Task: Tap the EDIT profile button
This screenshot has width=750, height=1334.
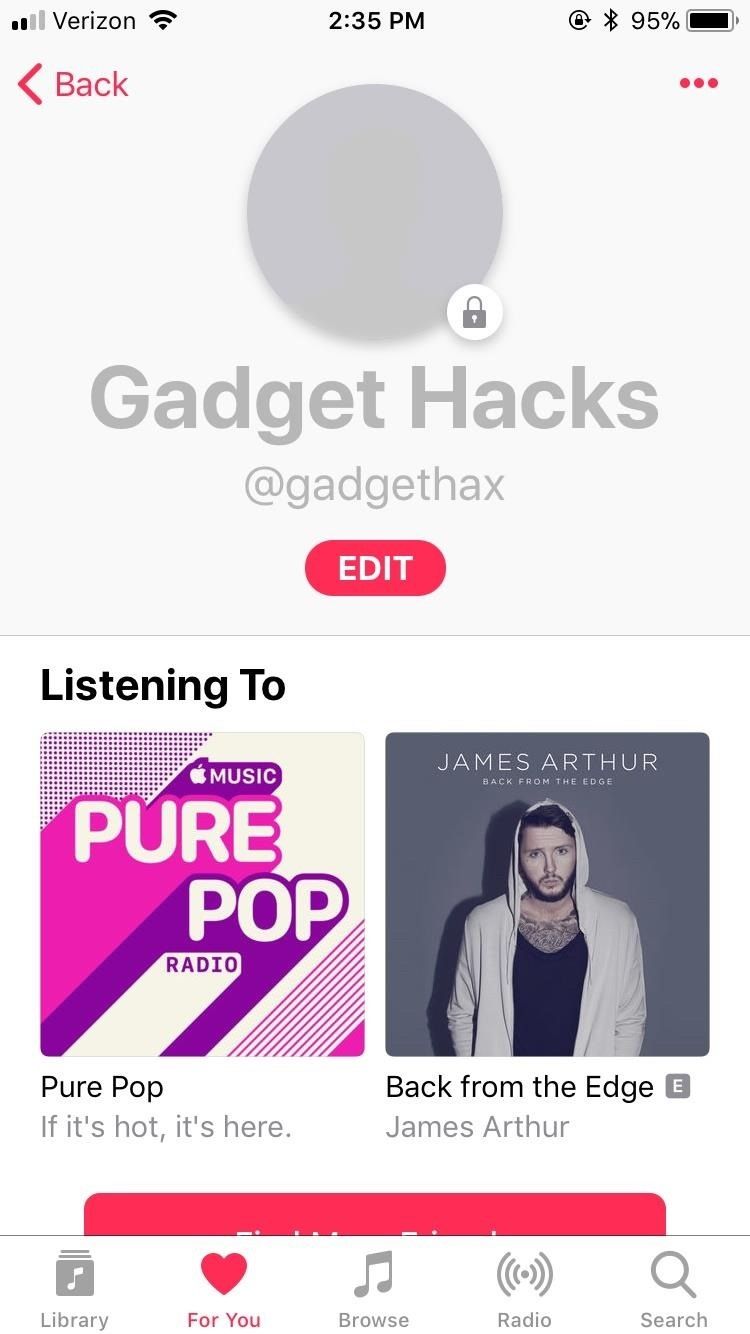Action: tap(375, 567)
